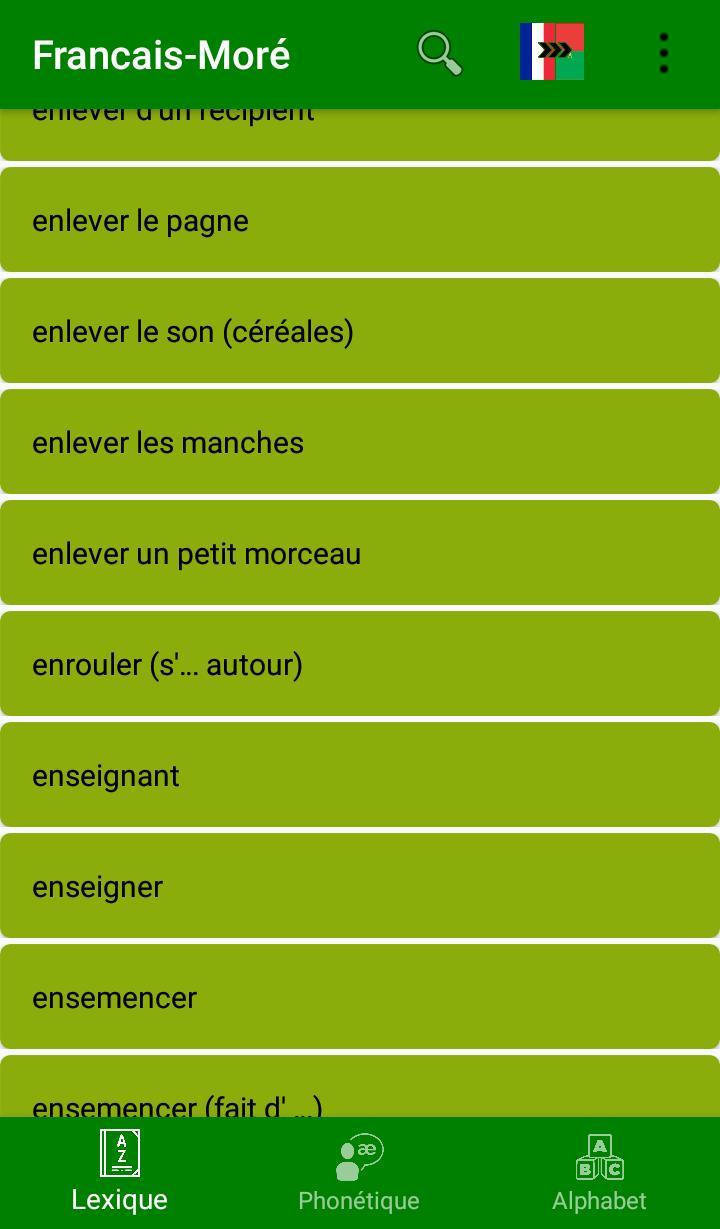This screenshot has height=1229, width=720.
Task: Select enrouler (s'… autour) entry
Action: 360,663
